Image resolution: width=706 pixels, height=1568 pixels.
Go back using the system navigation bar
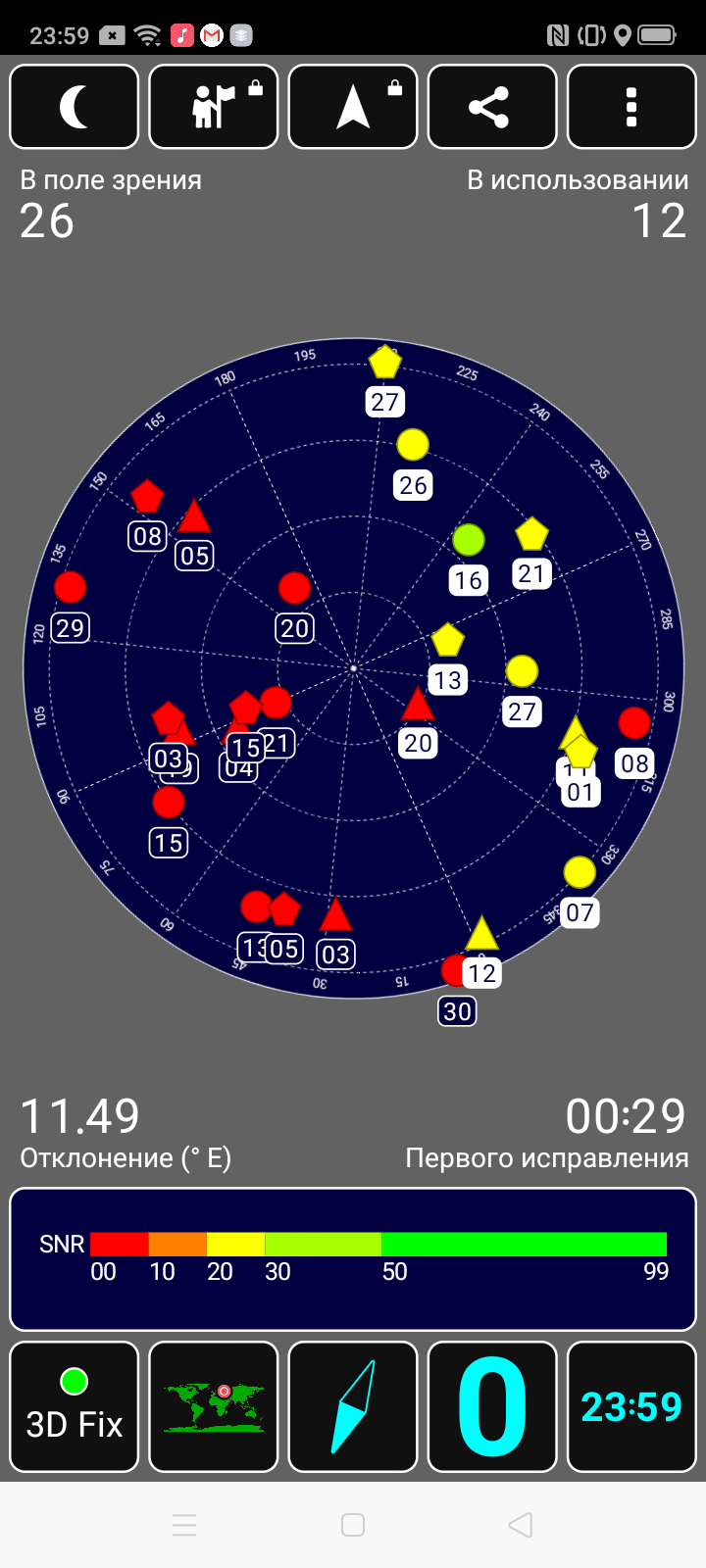tap(521, 1525)
